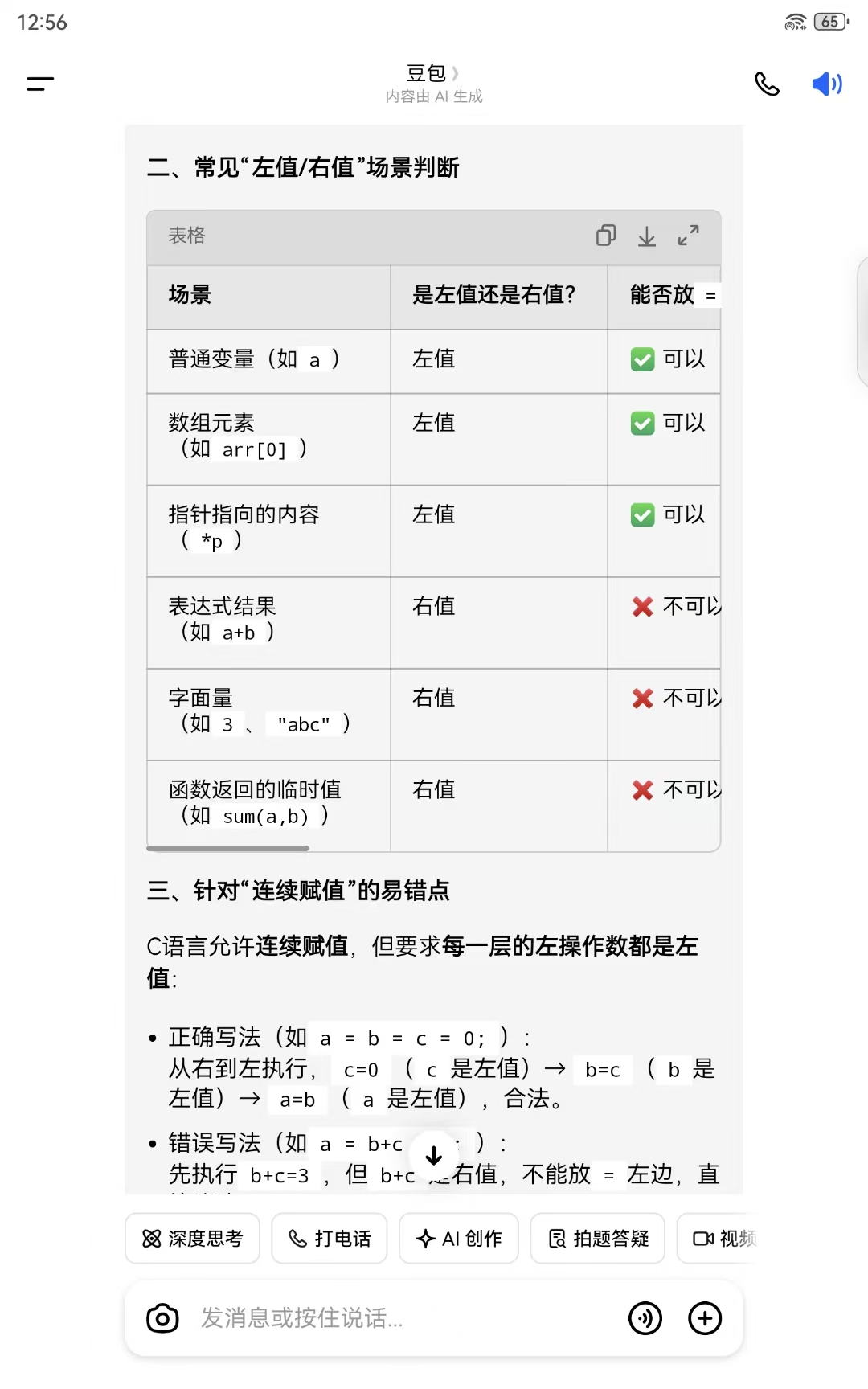Collapse the chat by tapping 内容由 AI 生成
Viewport: 868px width, 1389px height.
pos(433,96)
